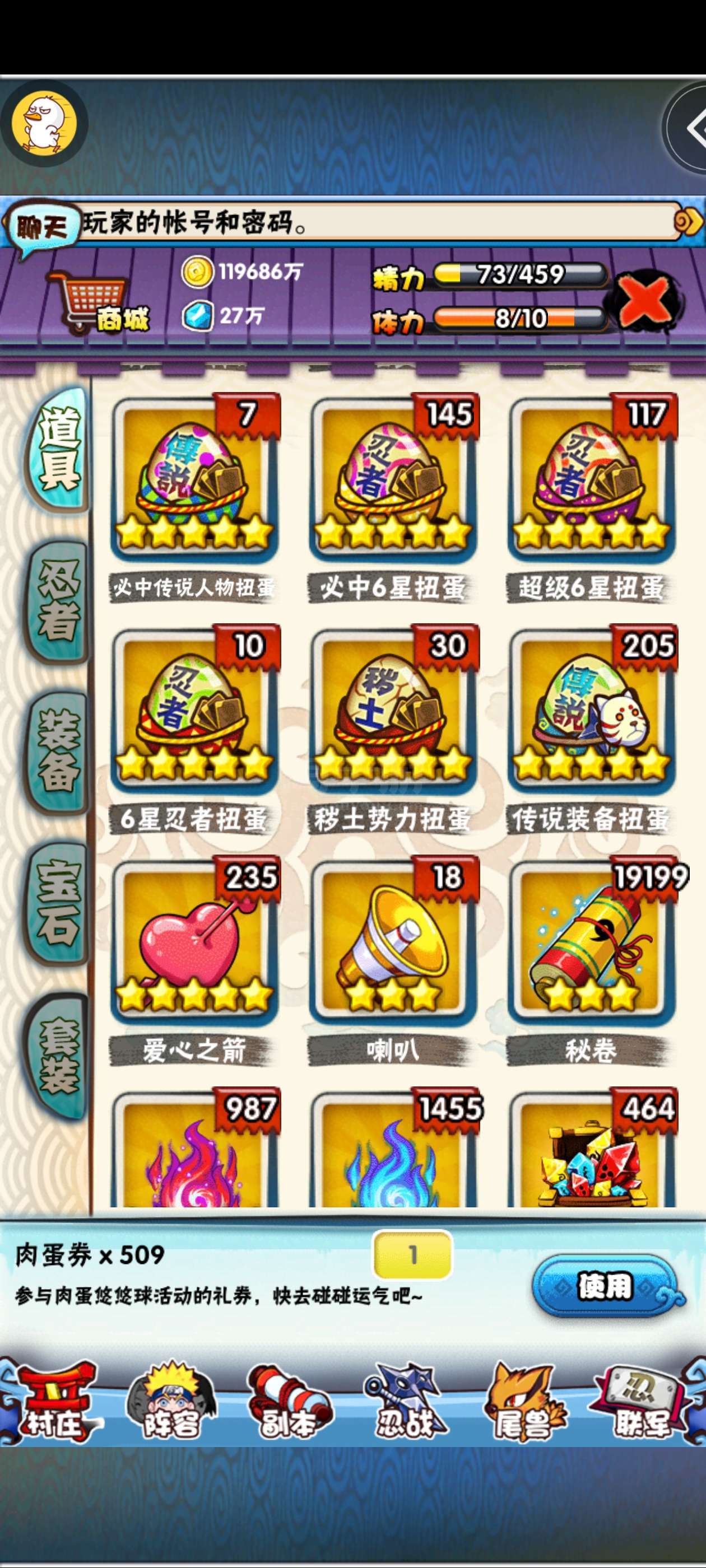The height and width of the screenshot is (1568, 706).
Task: Switch to the 忍者 side tab
Action: point(58,601)
